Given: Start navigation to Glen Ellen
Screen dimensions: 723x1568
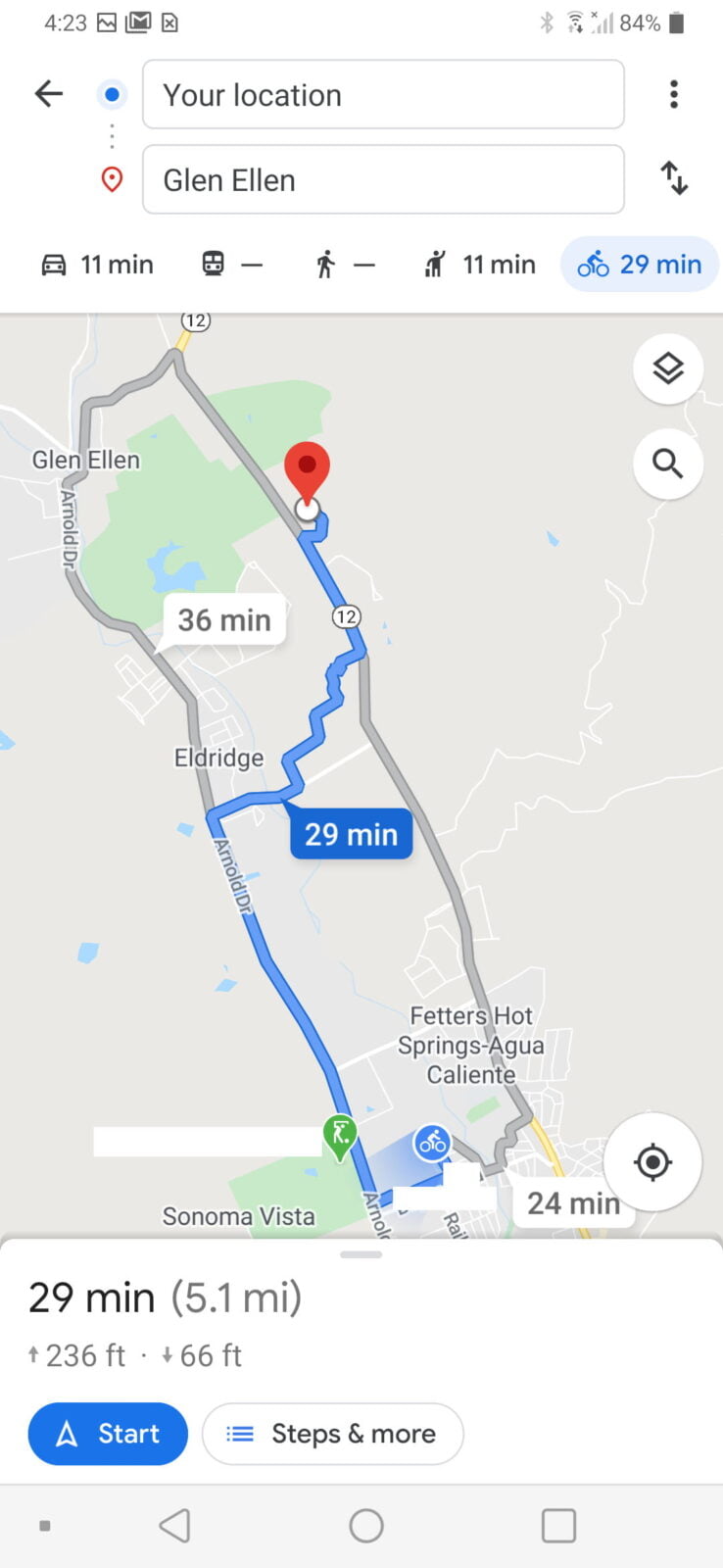Looking at the screenshot, I should point(108,1434).
